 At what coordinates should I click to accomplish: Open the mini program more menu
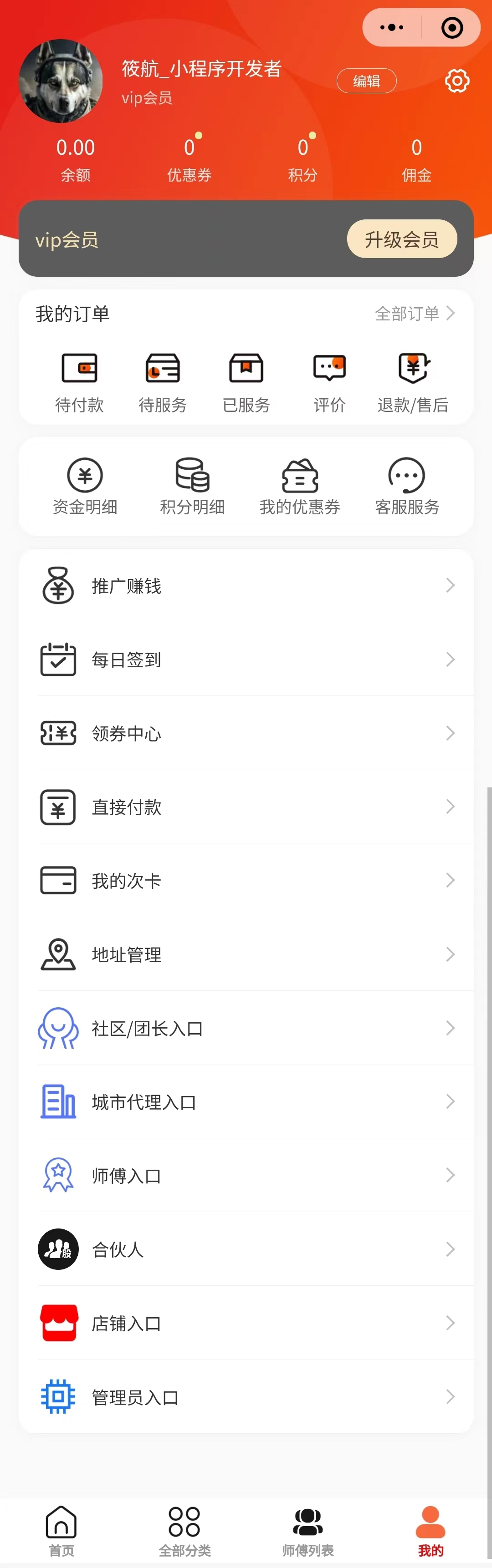tap(391, 27)
